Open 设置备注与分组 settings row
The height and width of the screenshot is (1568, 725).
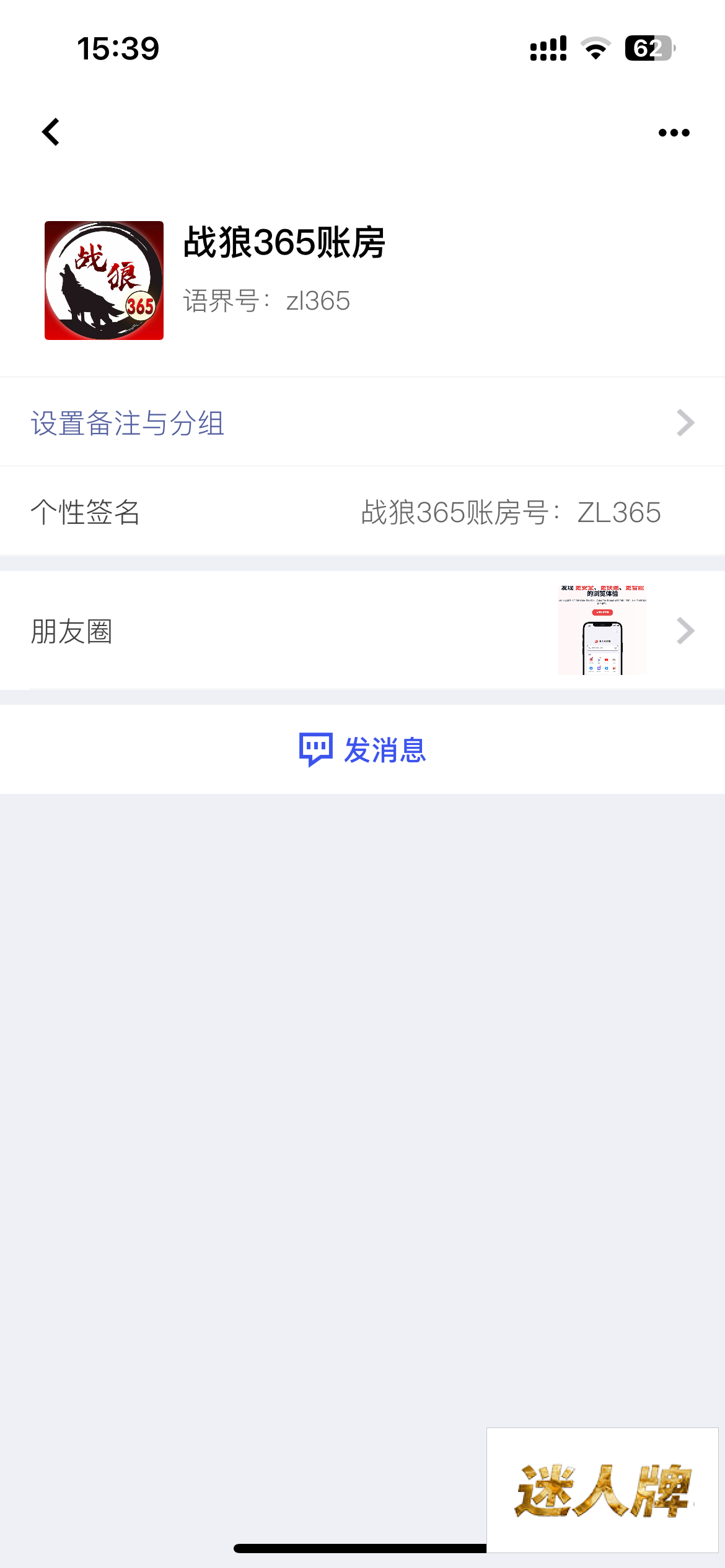coord(362,423)
